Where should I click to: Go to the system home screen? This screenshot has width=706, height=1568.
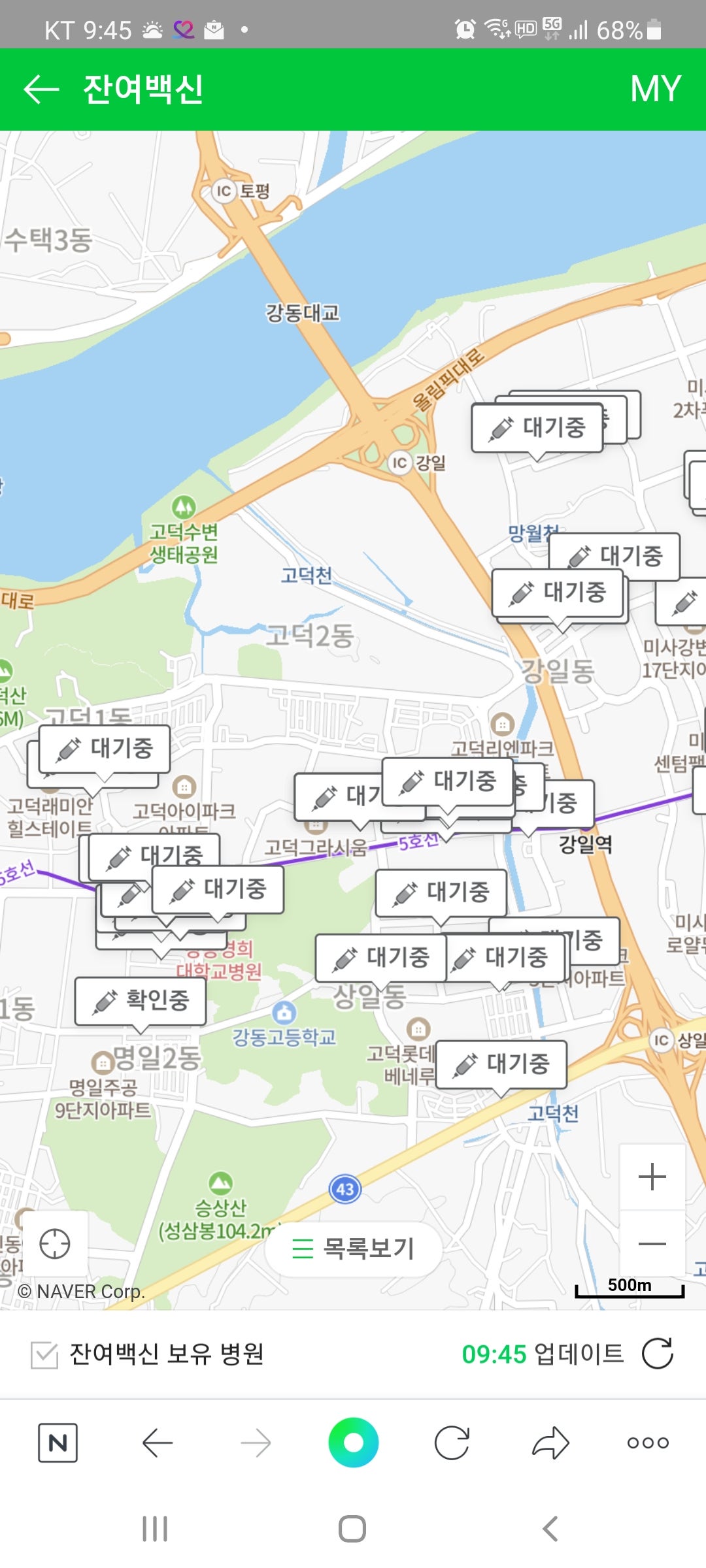tap(352, 1529)
